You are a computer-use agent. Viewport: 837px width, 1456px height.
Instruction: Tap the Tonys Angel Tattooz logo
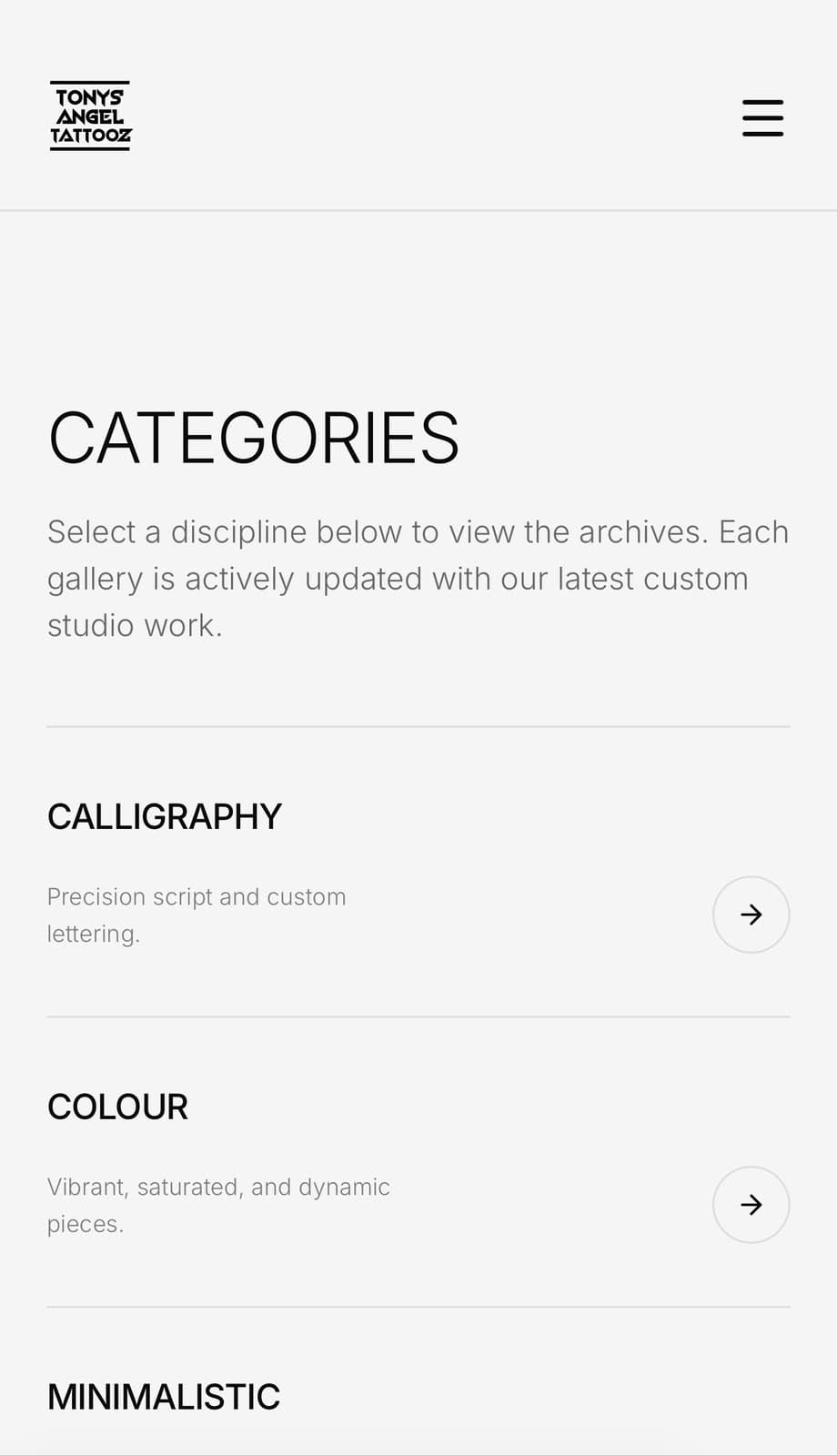pos(90,116)
